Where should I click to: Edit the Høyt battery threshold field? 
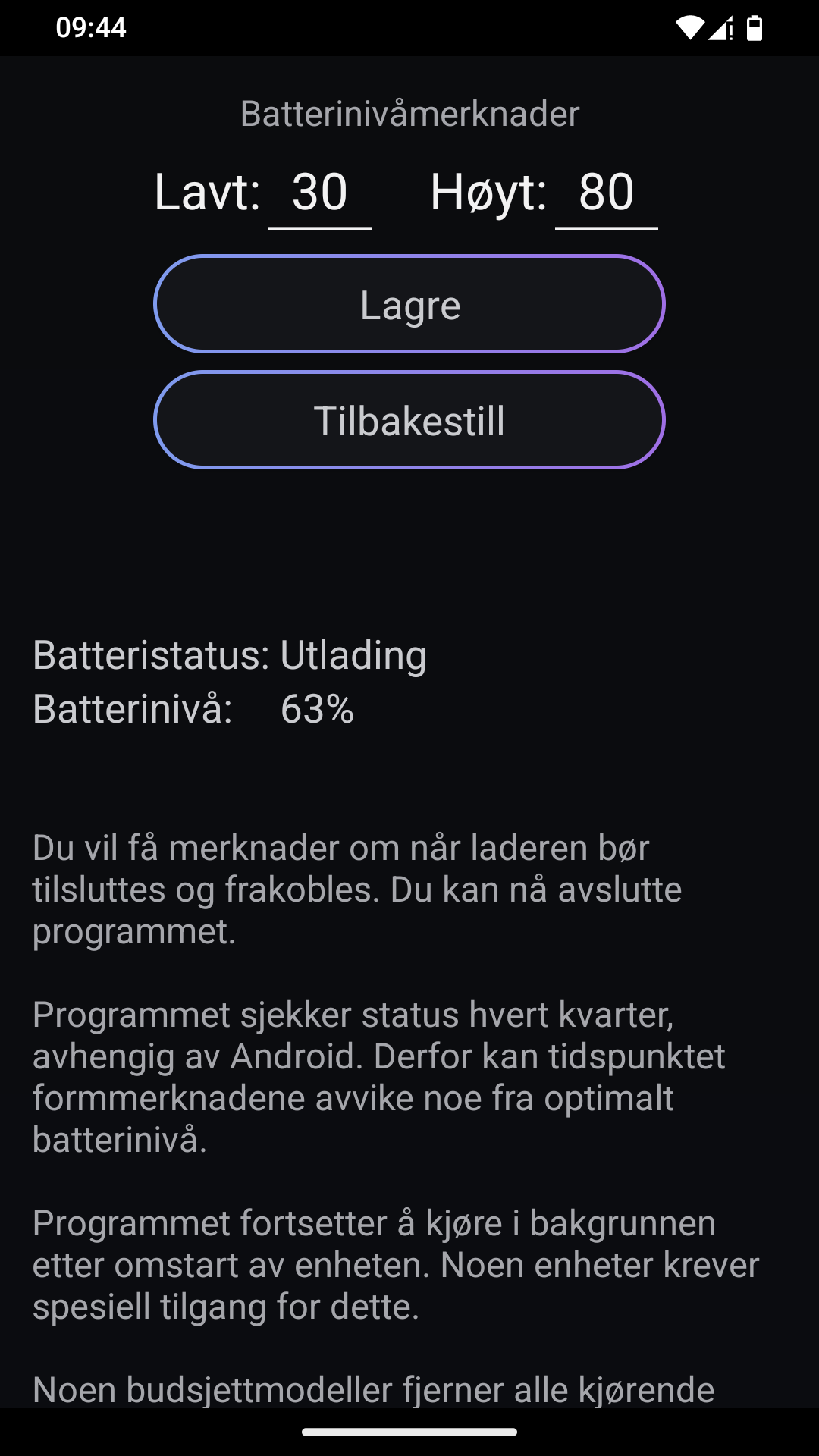pyautogui.click(x=606, y=193)
